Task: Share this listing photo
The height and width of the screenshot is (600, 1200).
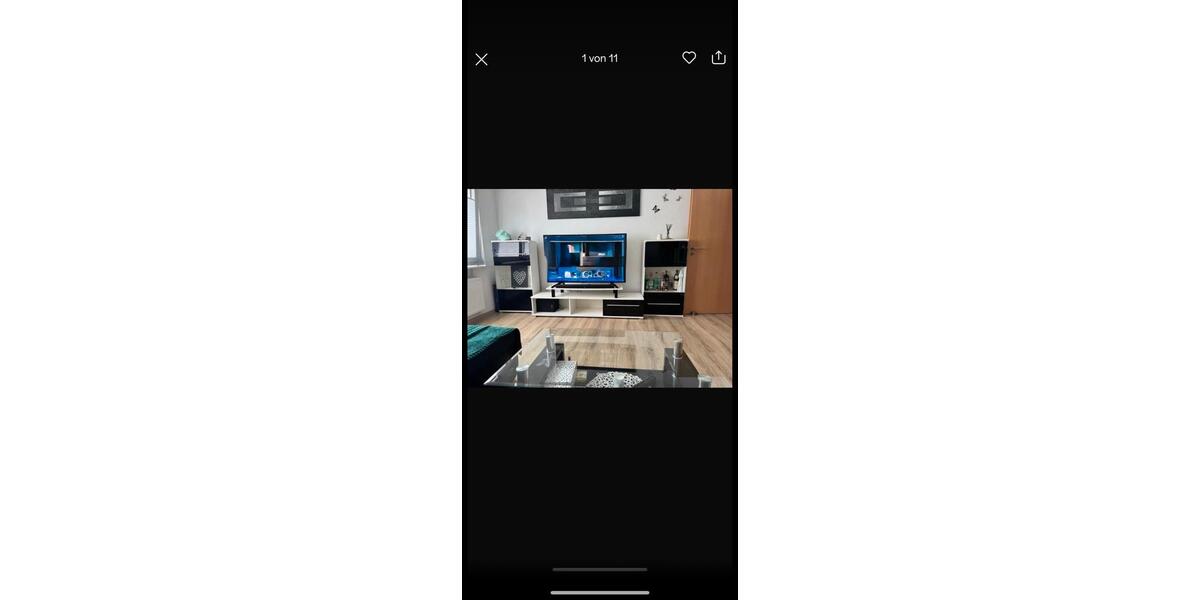Action: pos(718,58)
